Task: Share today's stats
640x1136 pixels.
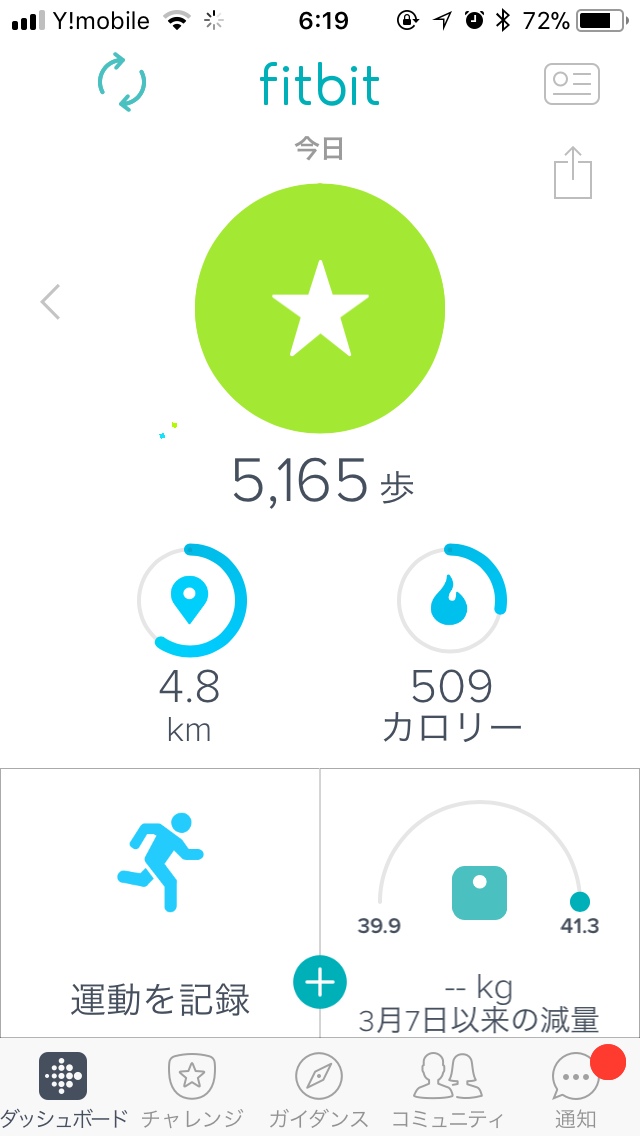Action: (573, 172)
